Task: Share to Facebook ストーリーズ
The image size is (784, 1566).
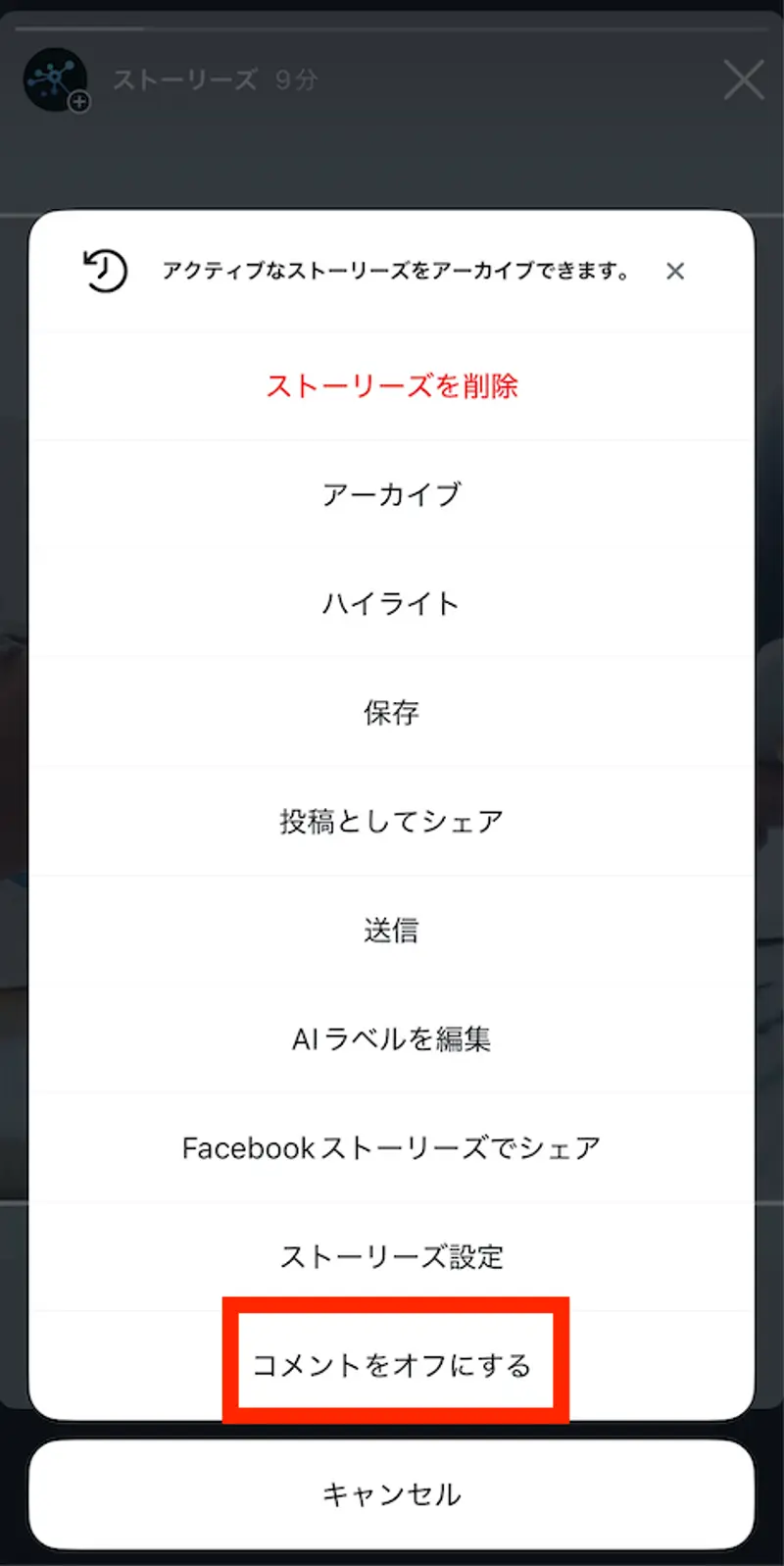Action: click(x=392, y=1148)
